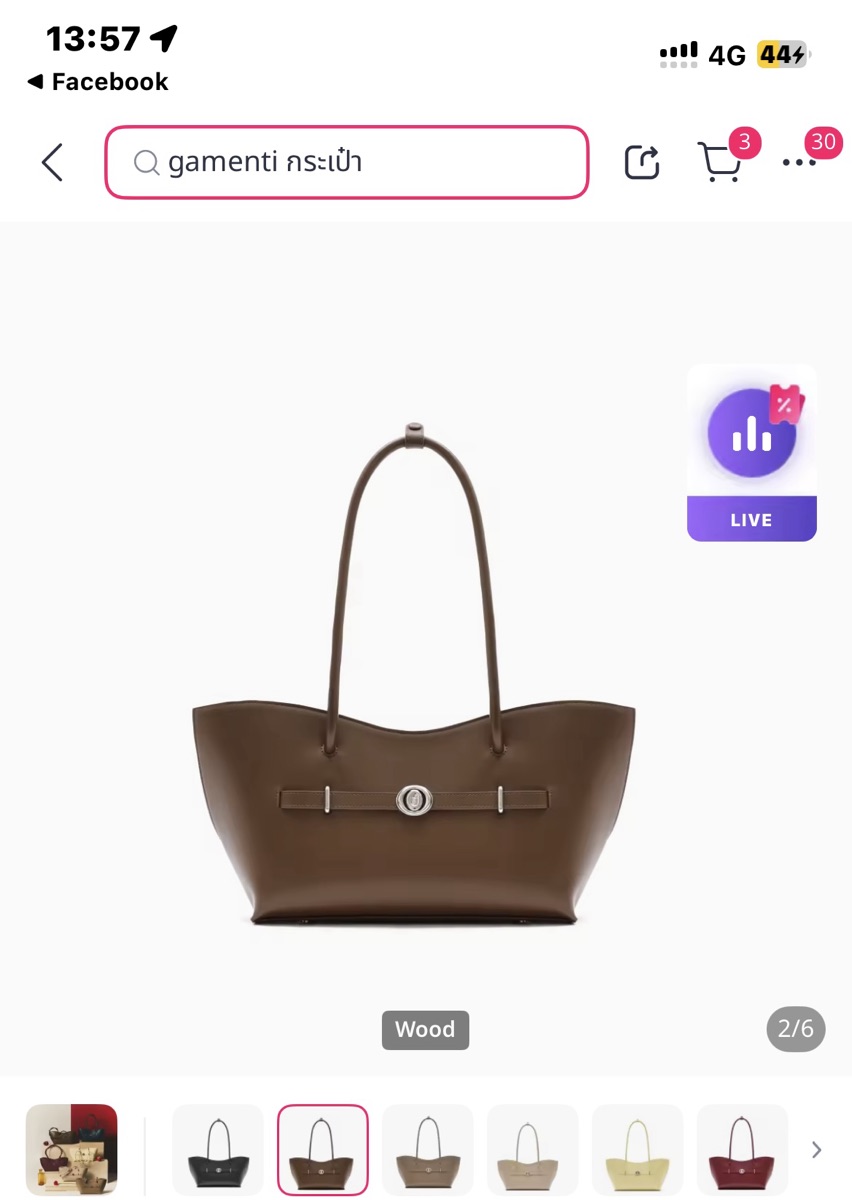Tap the notification badge showing 30
This screenshot has height=1200, width=852.
tap(824, 142)
